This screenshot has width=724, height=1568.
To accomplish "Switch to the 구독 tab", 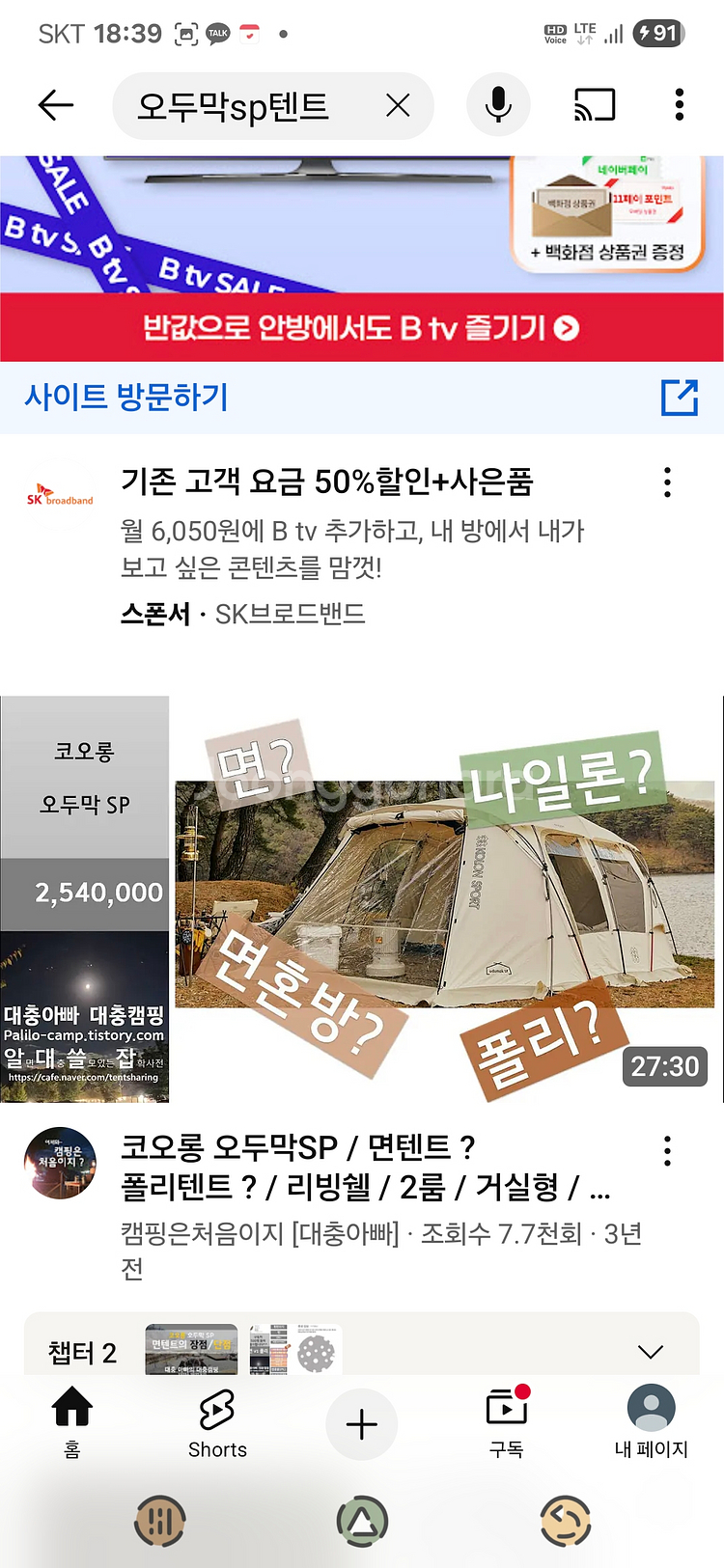I will (x=507, y=1423).
